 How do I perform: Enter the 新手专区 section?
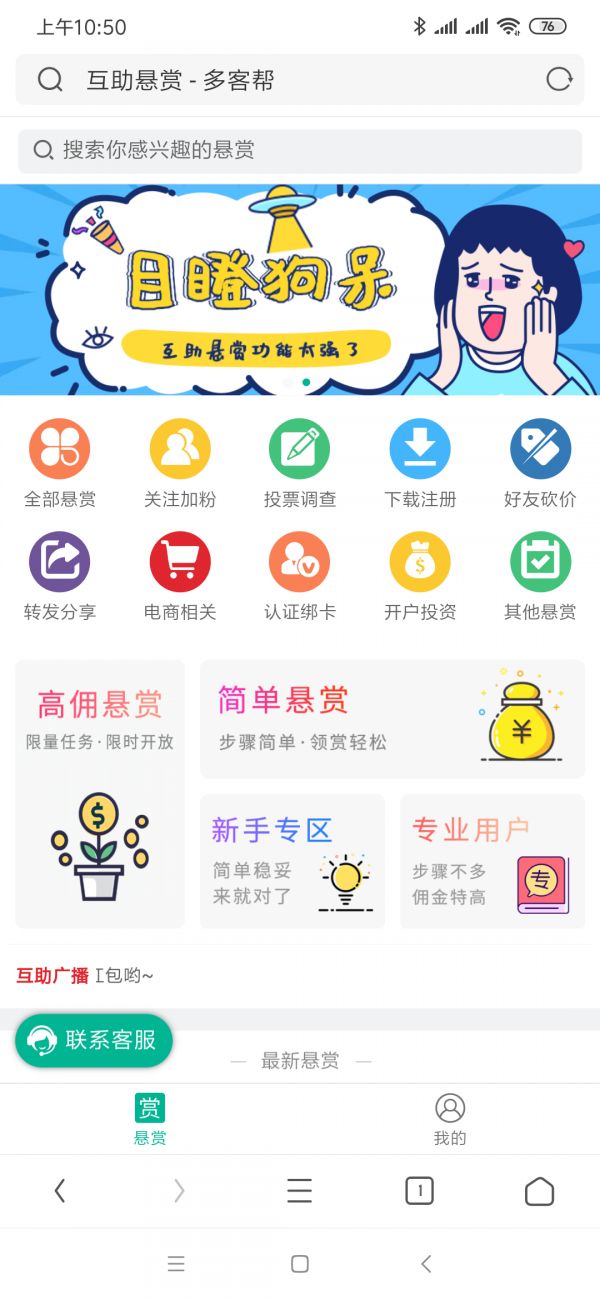click(x=292, y=860)
